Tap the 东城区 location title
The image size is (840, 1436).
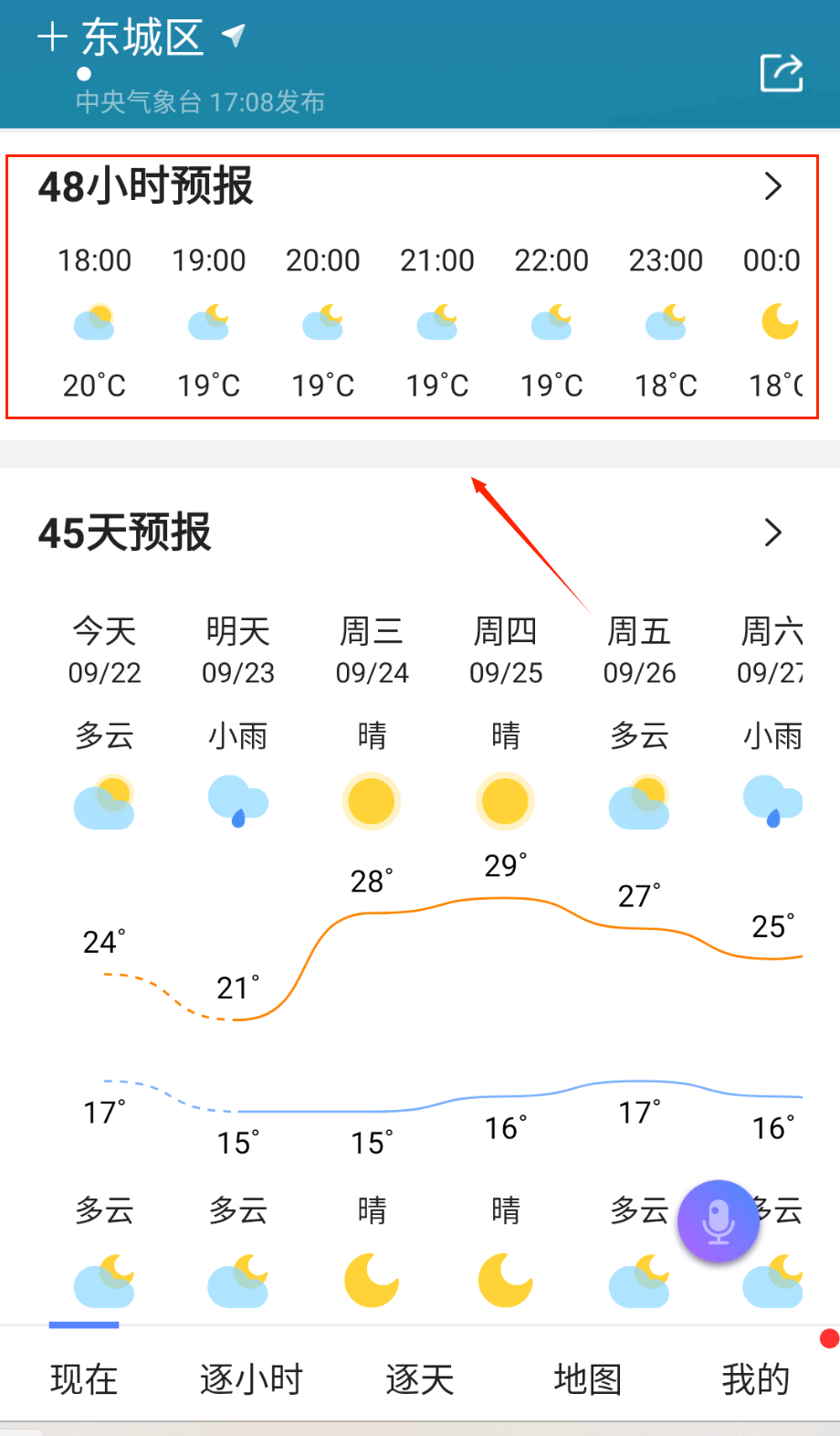(x=143, y=38)
